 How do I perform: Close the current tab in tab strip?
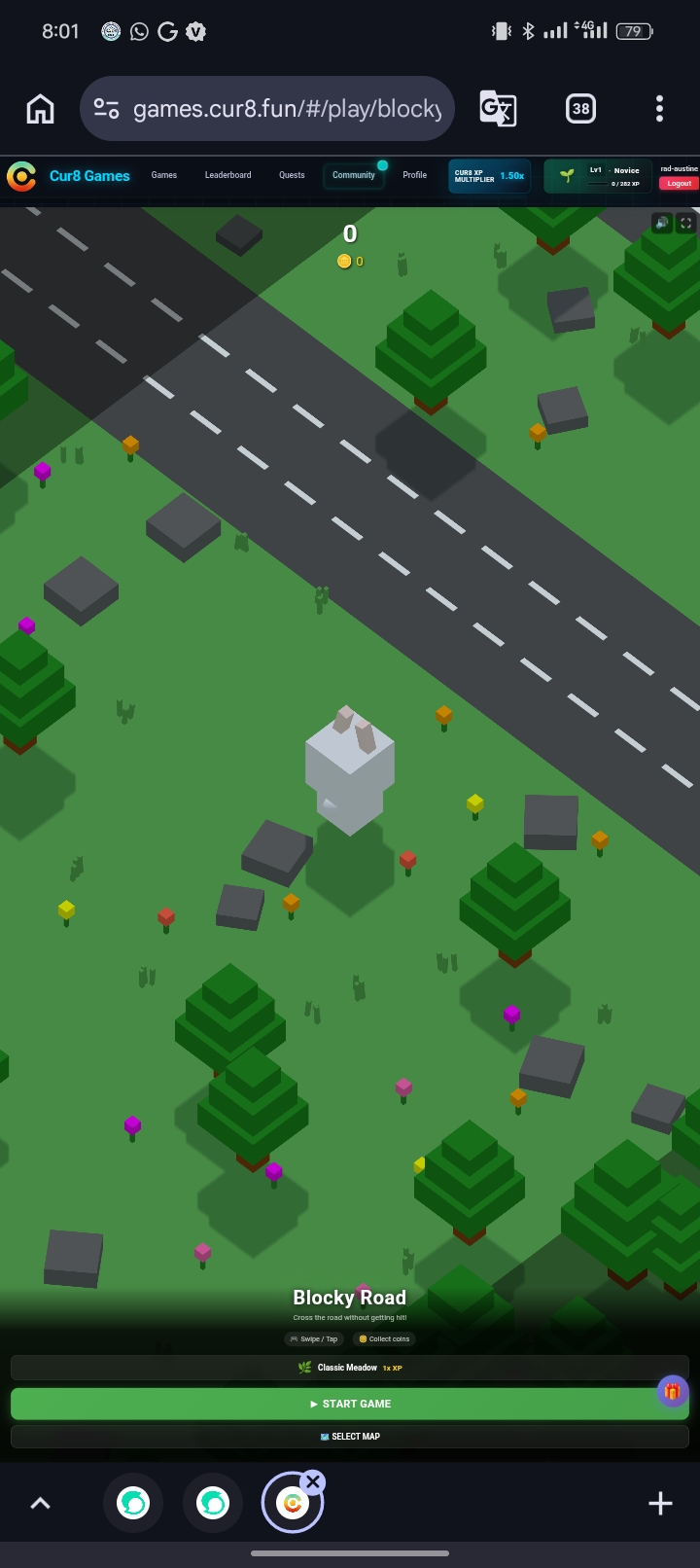point(312,1481)
